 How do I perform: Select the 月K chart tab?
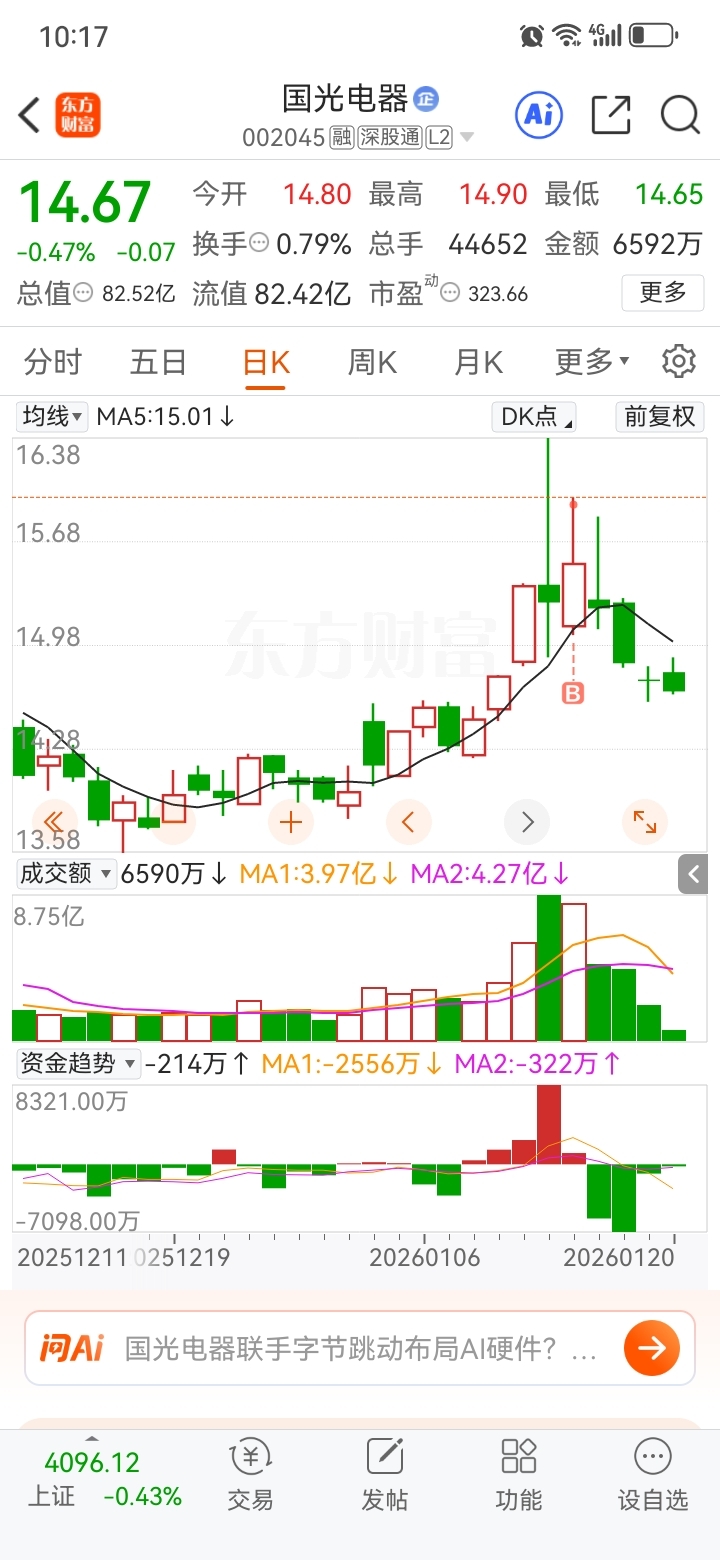[478, 362]
